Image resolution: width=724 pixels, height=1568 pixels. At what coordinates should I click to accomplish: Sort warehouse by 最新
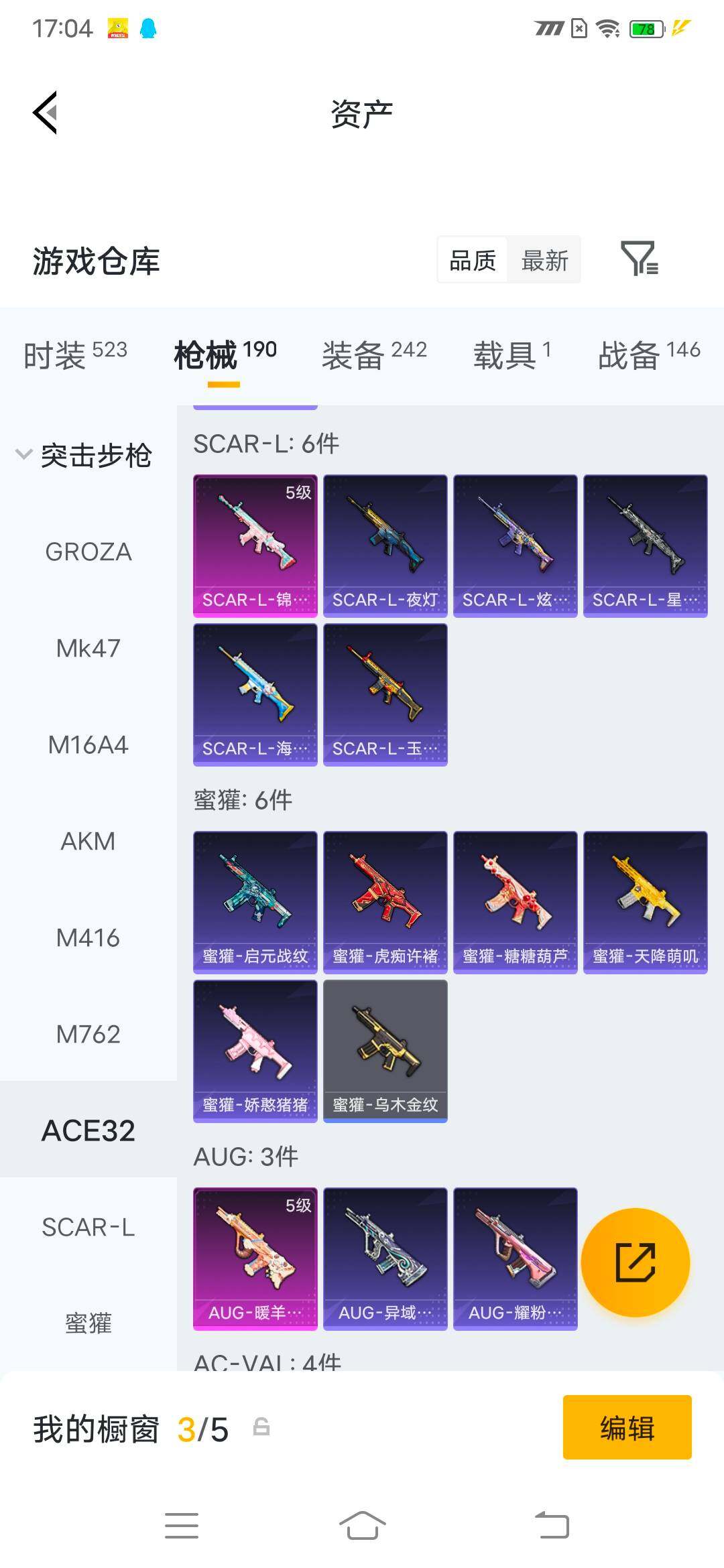tap(544, 260)
